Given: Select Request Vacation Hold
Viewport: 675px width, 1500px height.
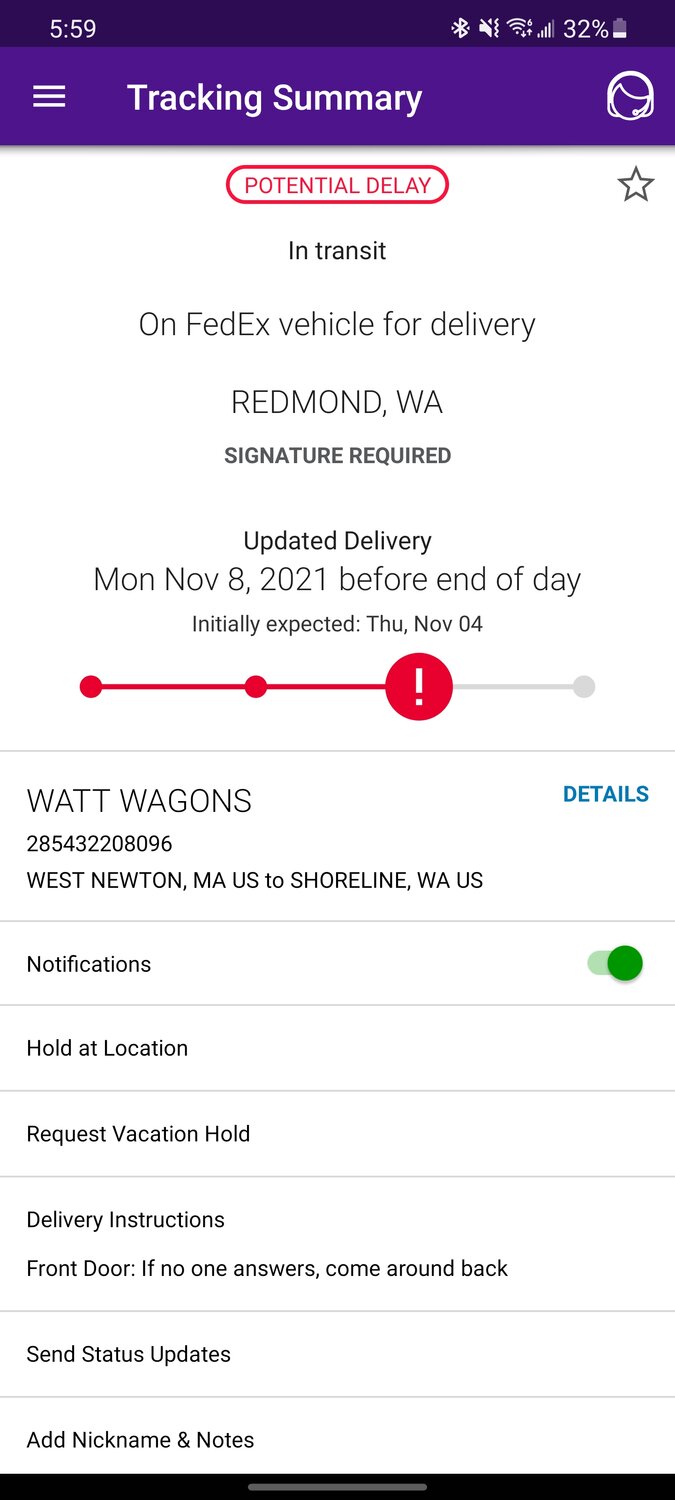Looking at the screenshot, I should (138, 1134).
